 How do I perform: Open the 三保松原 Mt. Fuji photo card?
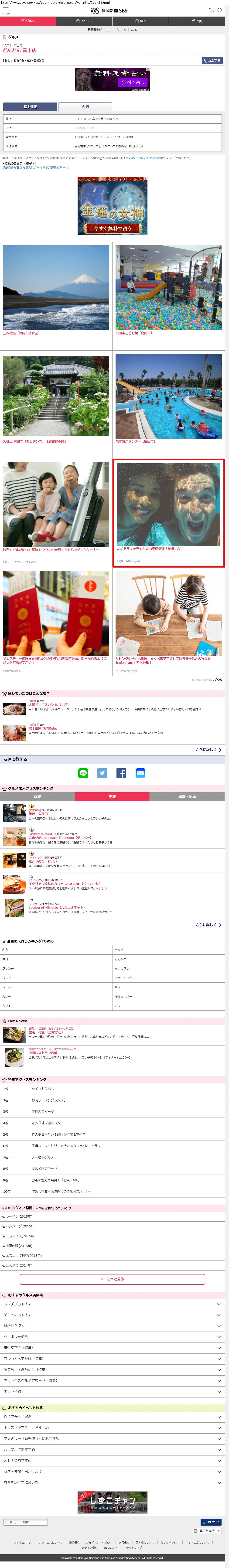coord(56,289)
